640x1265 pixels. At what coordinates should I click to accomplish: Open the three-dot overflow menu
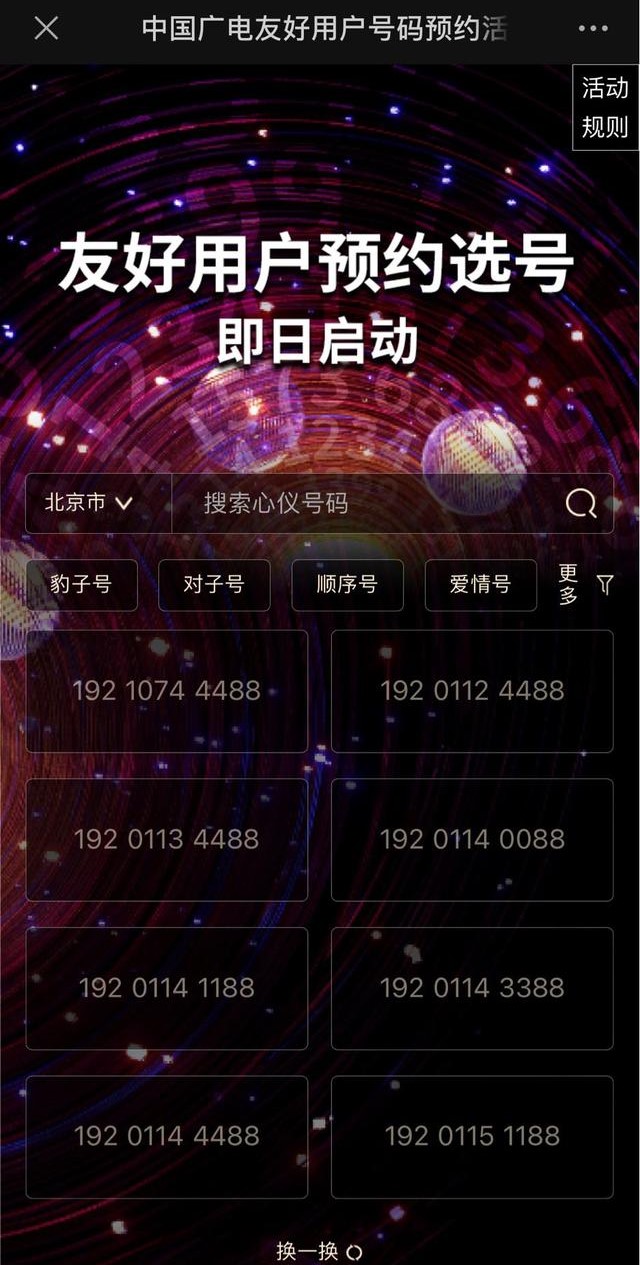coord(593,29)
